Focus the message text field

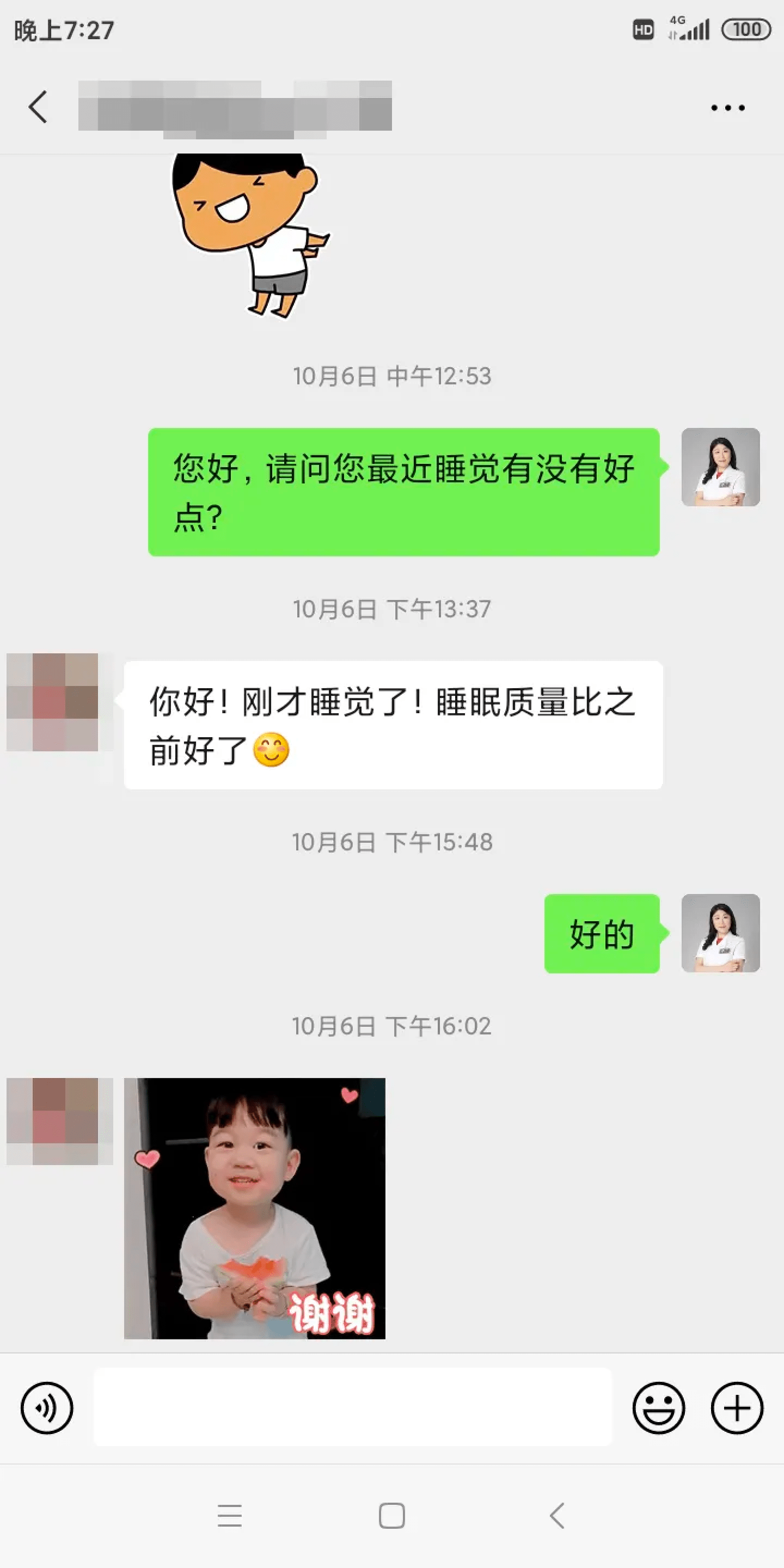[352, 1407]
